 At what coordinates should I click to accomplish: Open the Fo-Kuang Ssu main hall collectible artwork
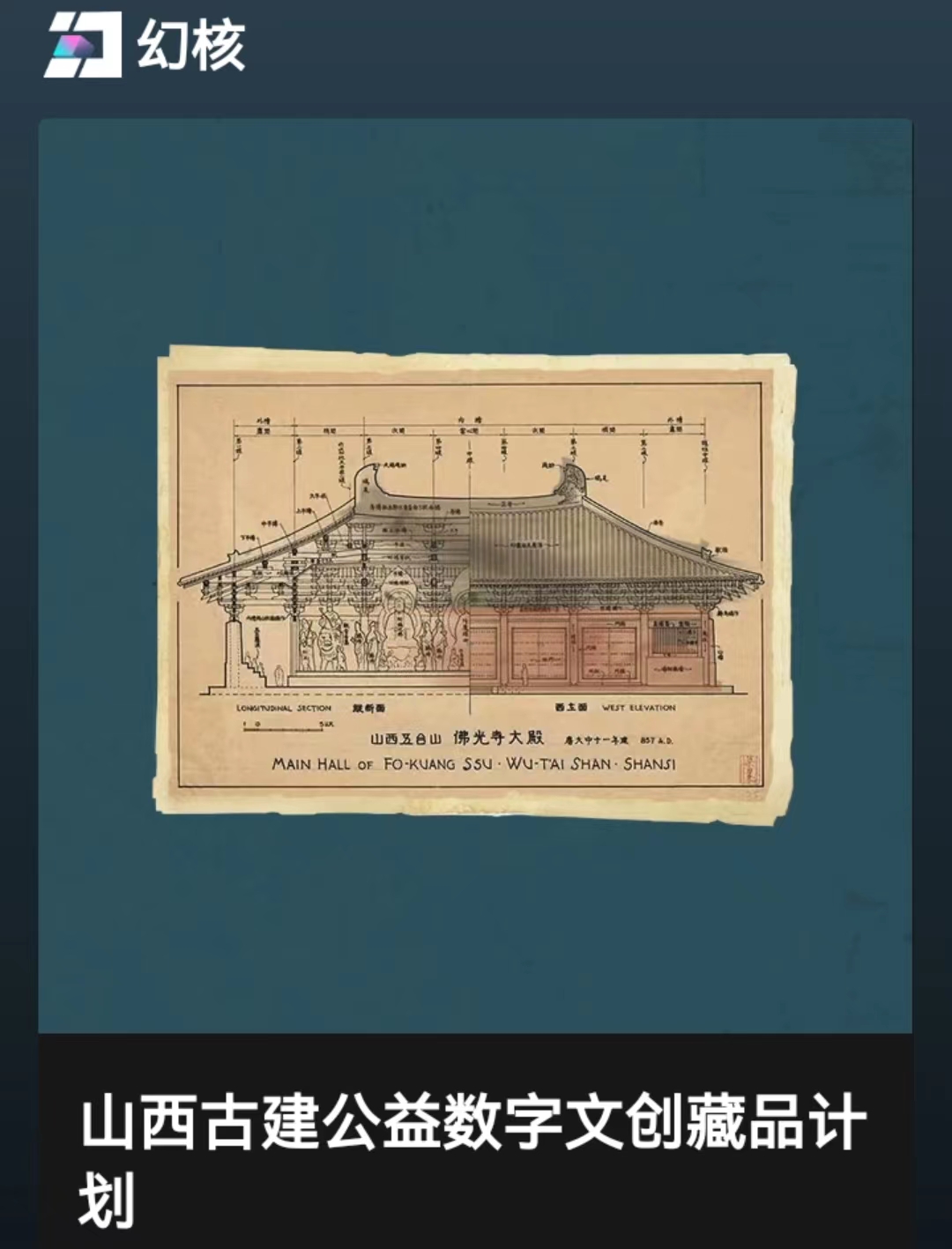[475, 584]
